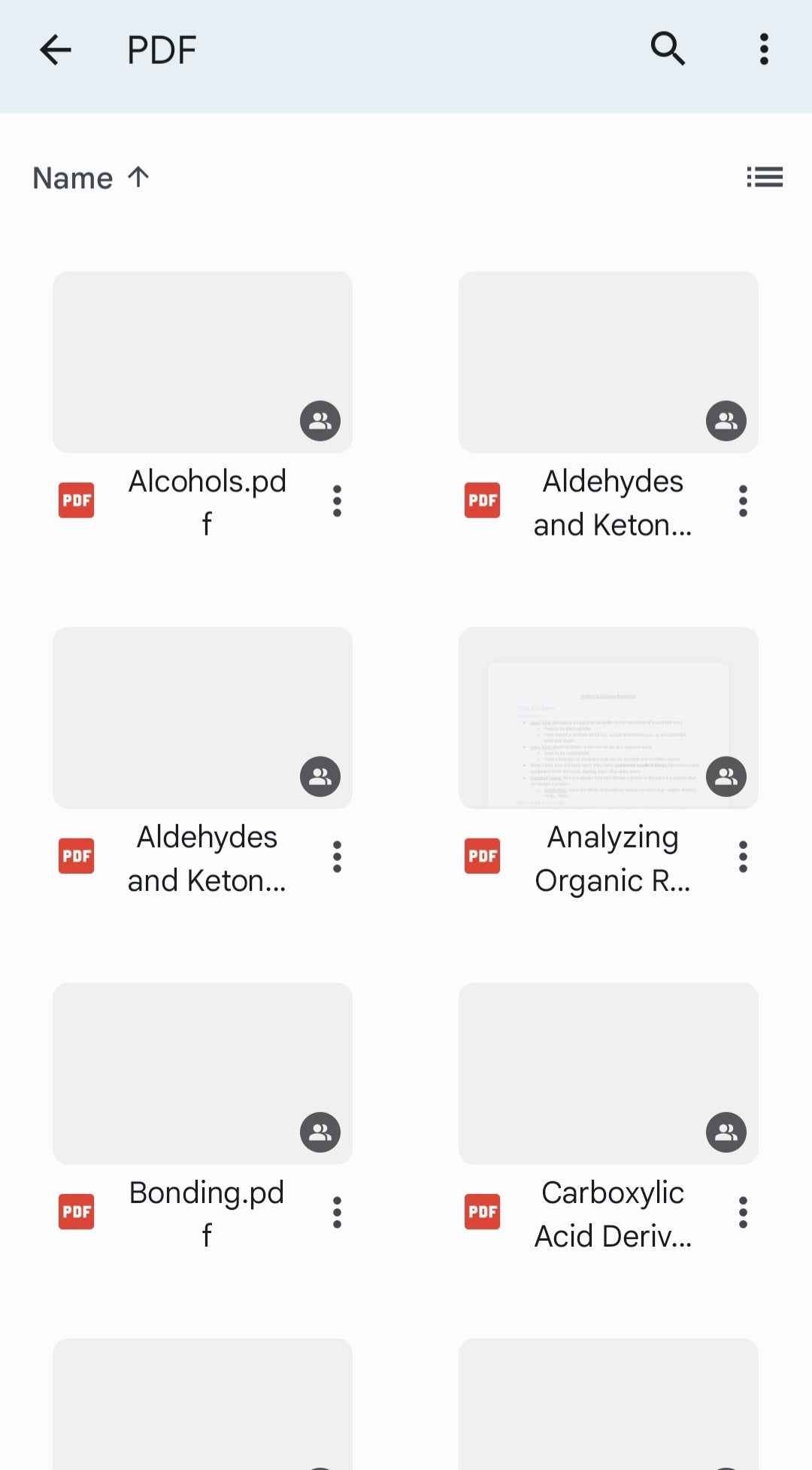
Task: Open search in the PDF folder
Action: 668,50
